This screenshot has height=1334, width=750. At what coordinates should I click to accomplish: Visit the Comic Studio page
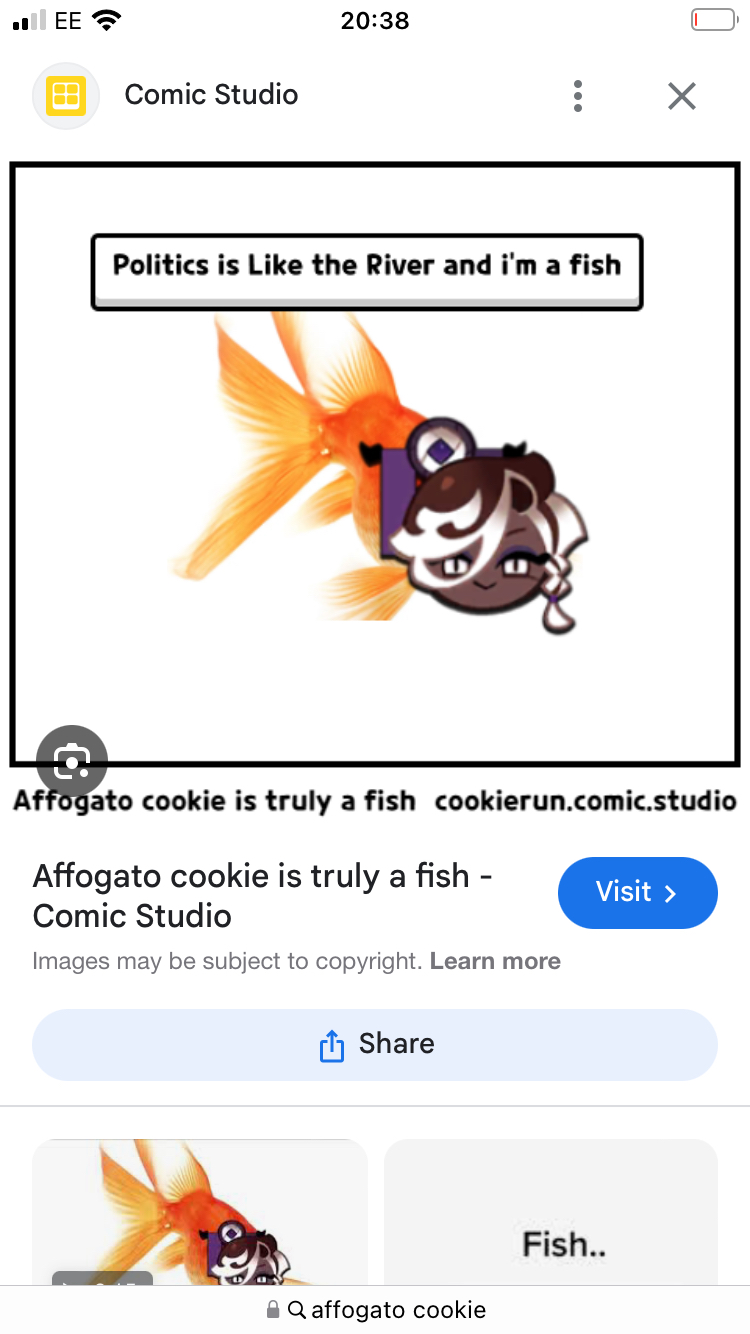coord(637,892)
